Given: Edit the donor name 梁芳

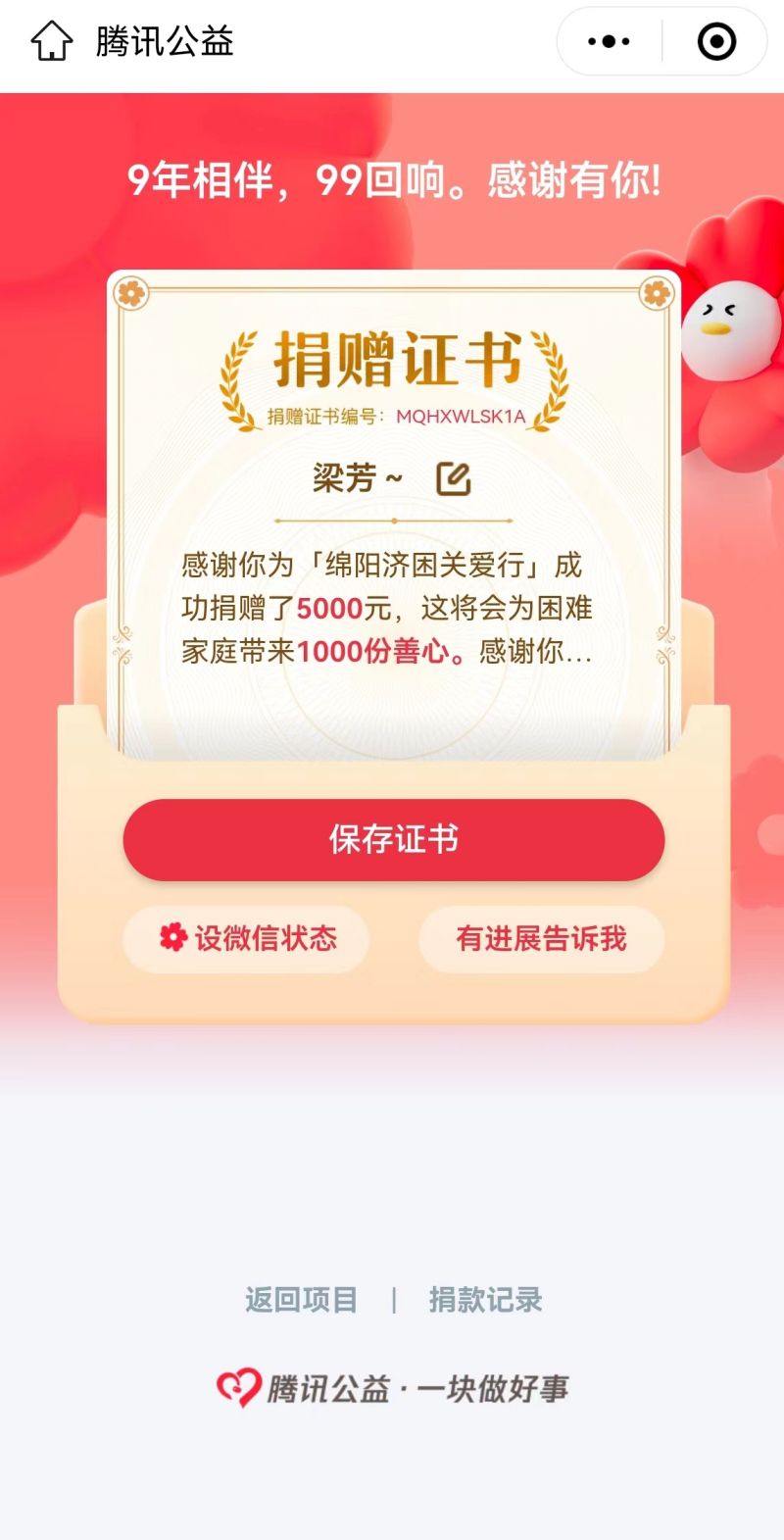Looking at the screenshot, I should click(x=454, y=479).
